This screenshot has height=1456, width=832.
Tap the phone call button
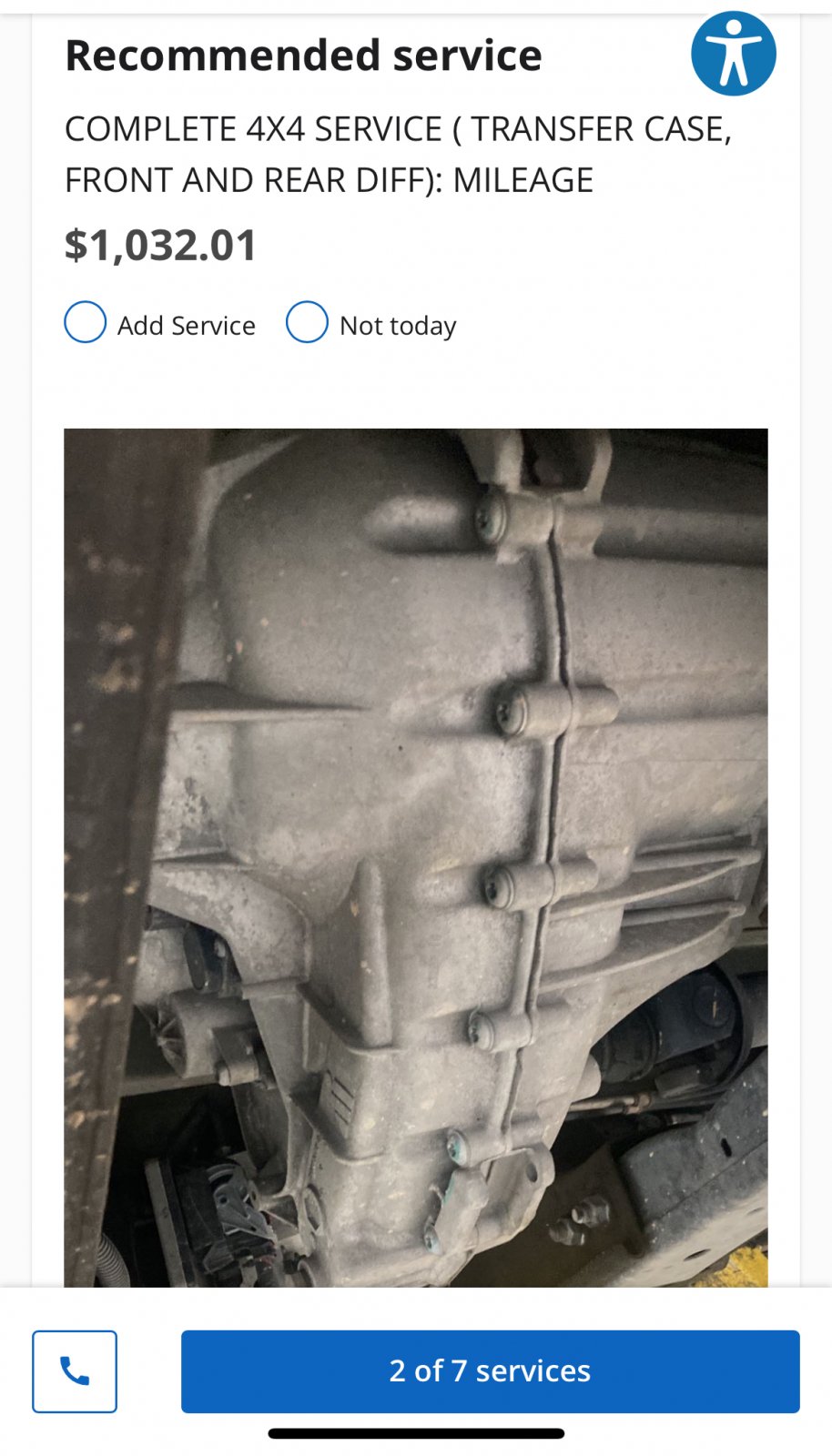(x=75, y=1370)
